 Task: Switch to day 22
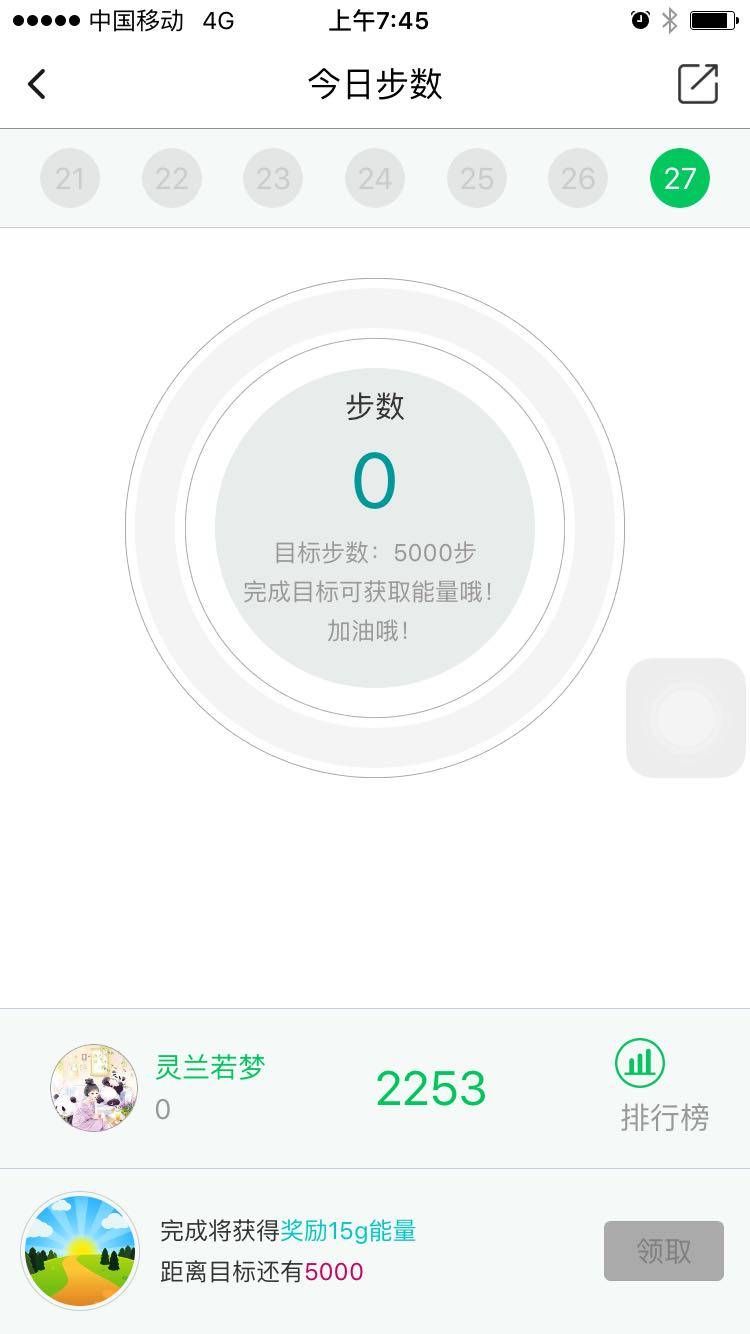[172, 179]
